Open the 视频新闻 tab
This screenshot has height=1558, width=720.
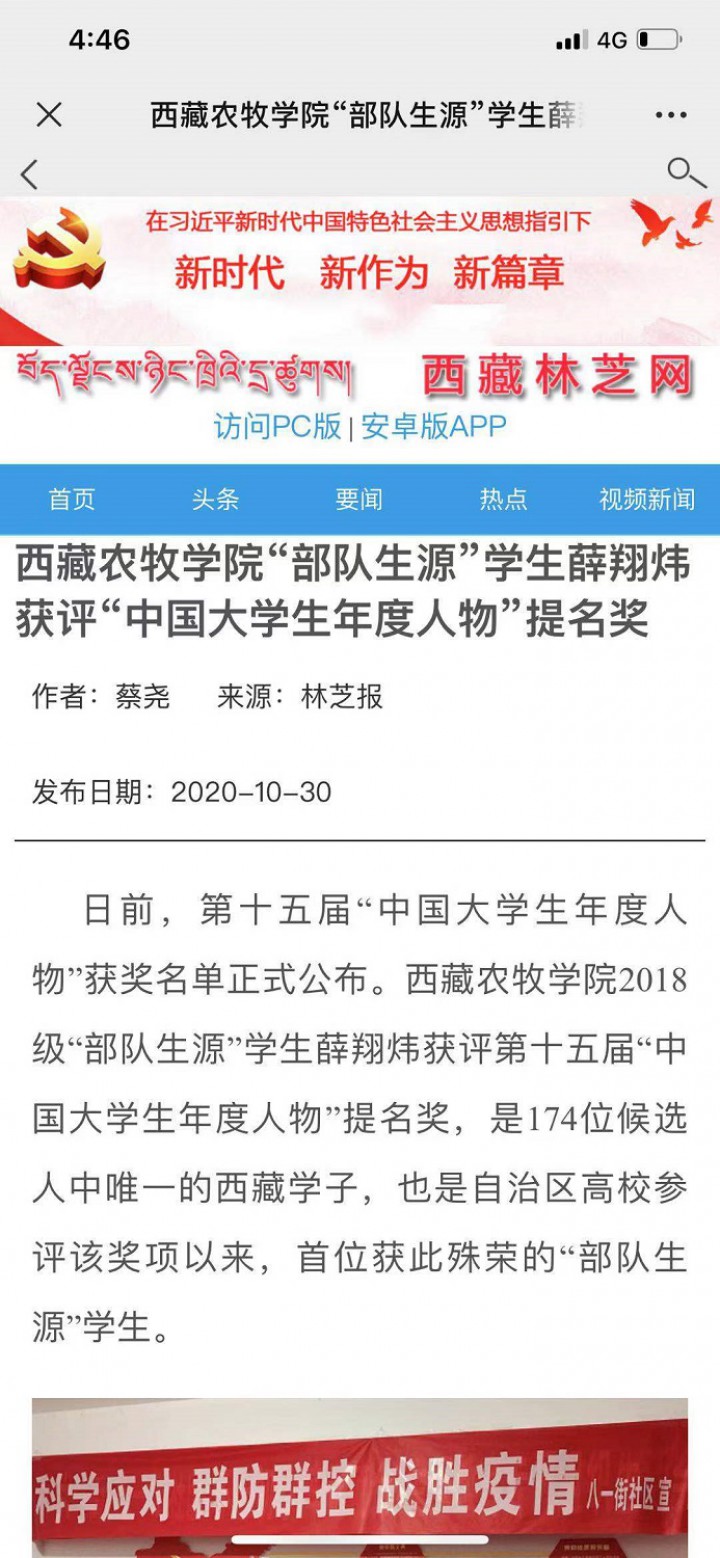pos(646,499)
